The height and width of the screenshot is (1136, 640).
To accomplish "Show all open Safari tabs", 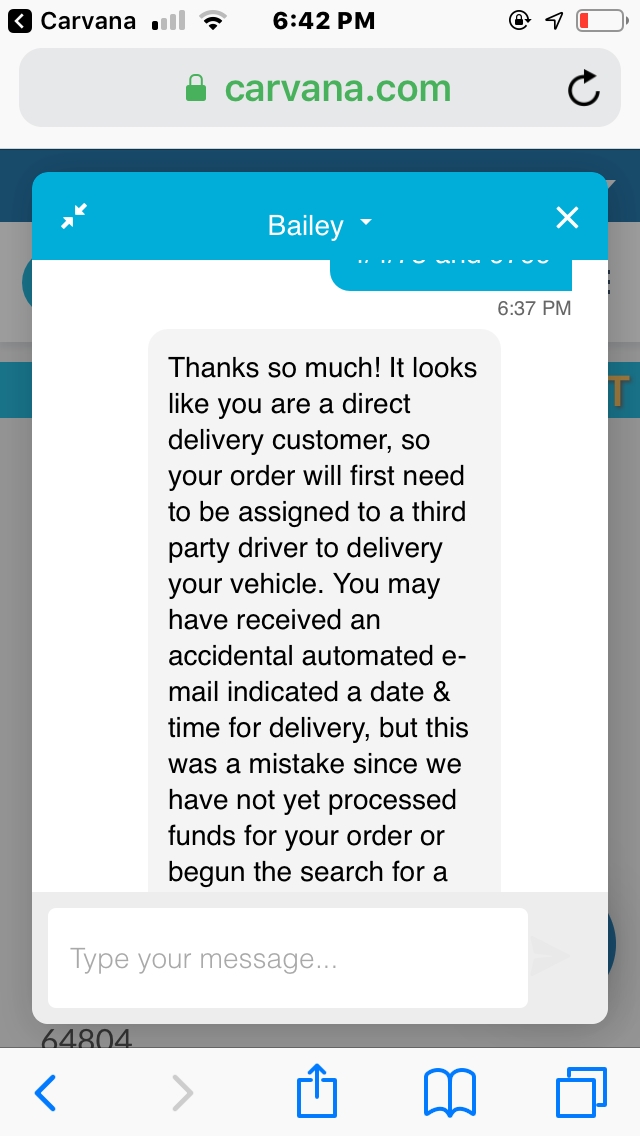I will [581, 1092].
